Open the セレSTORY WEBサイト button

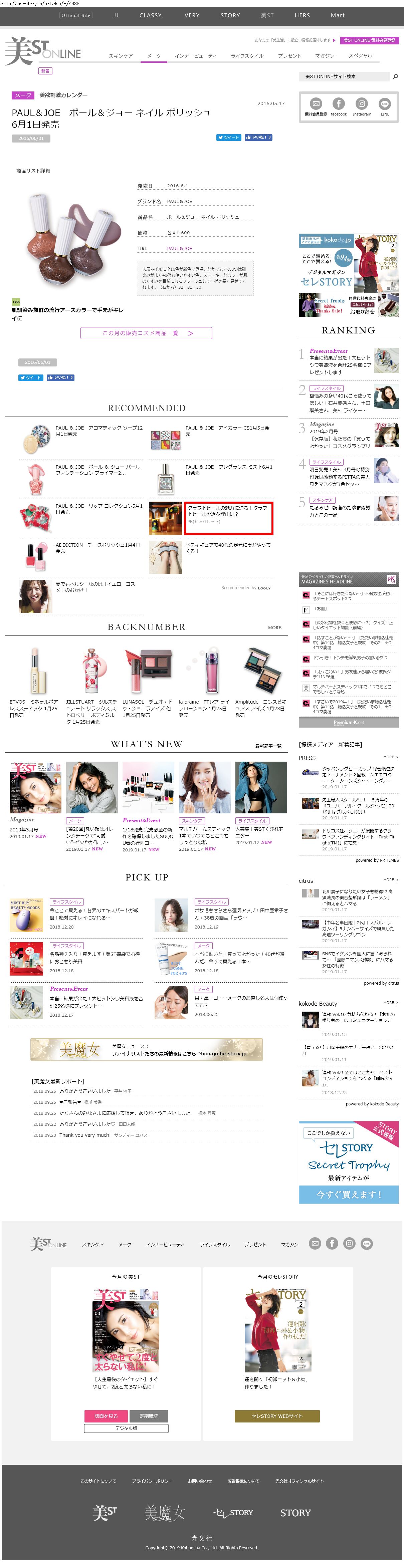277,1416
